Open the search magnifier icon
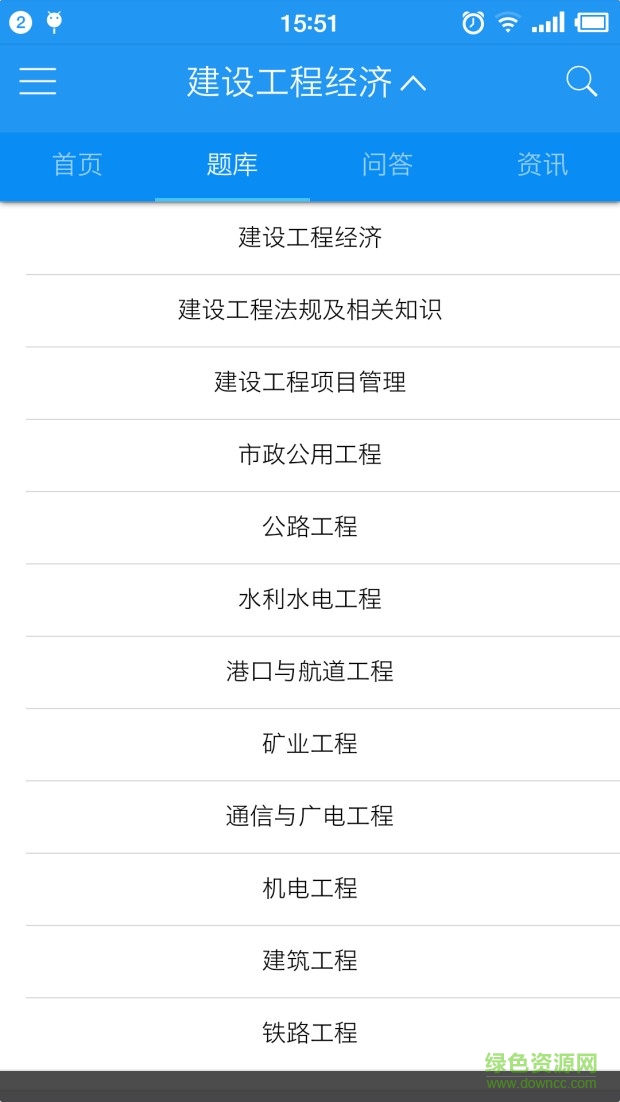 pos(581,82)
